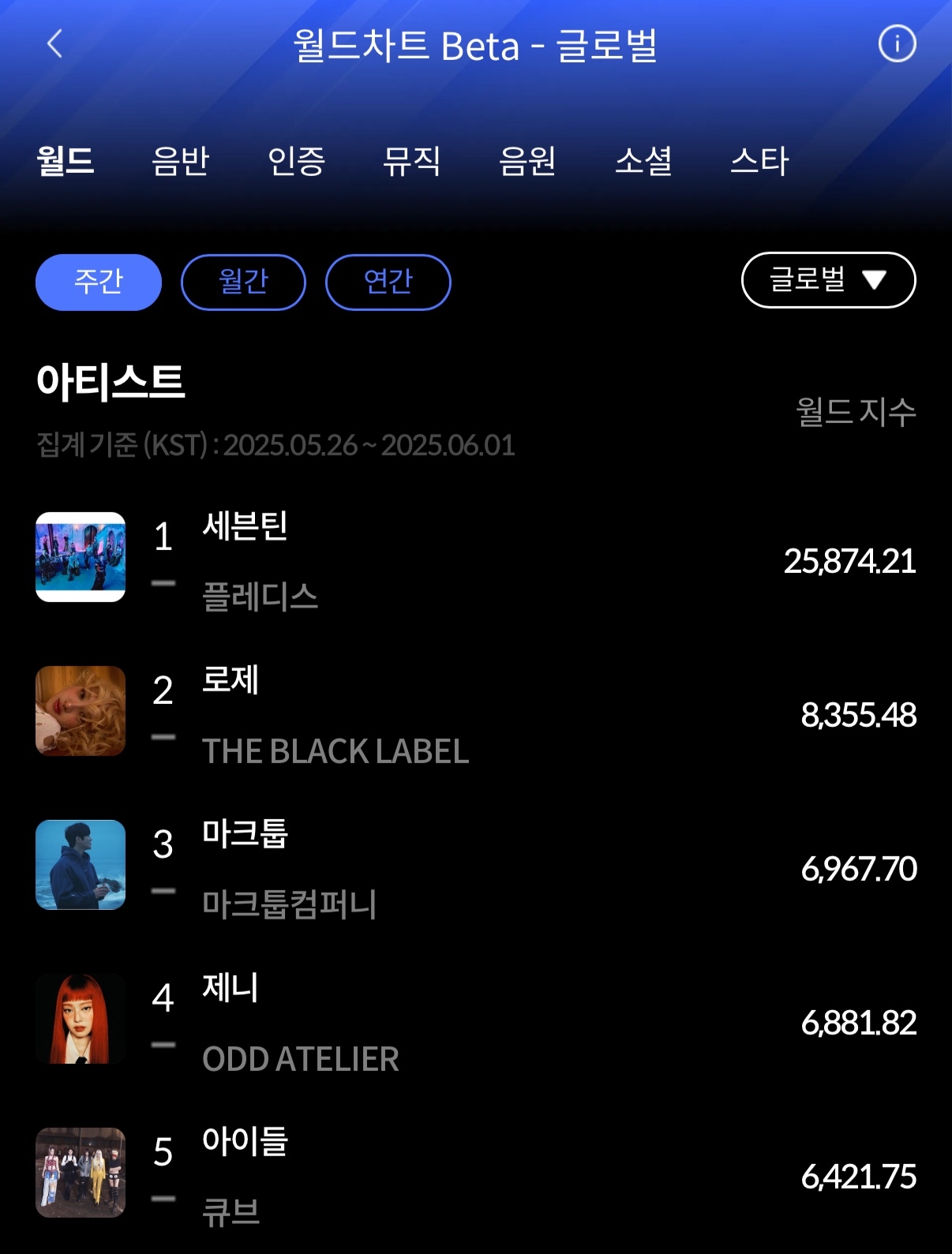Click the 마크툽 profile thumbnail
This screenshot has width=952, height=1254.
80,864
